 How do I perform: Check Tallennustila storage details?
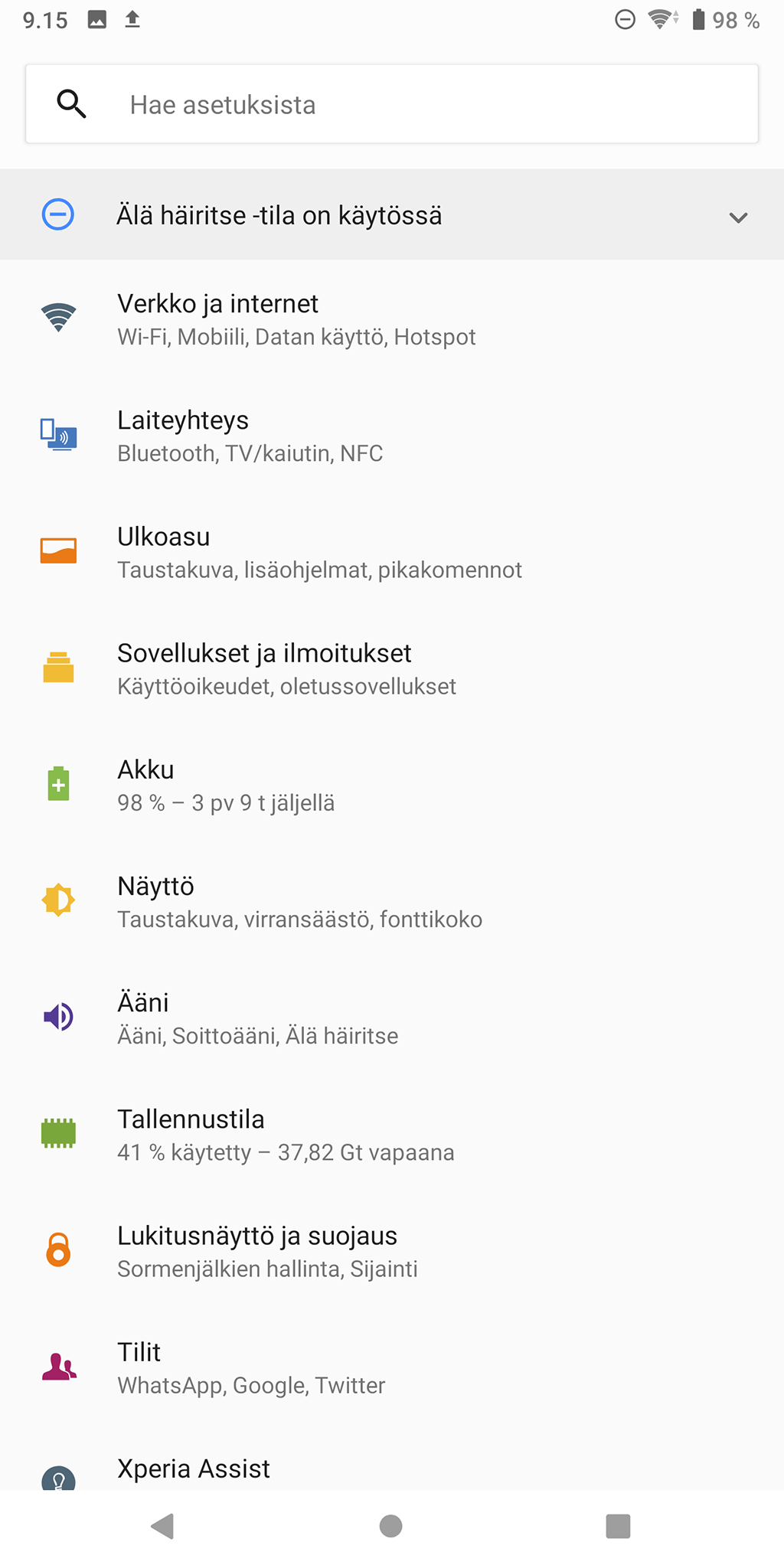pyautogui.click(x=392, y=1134)
